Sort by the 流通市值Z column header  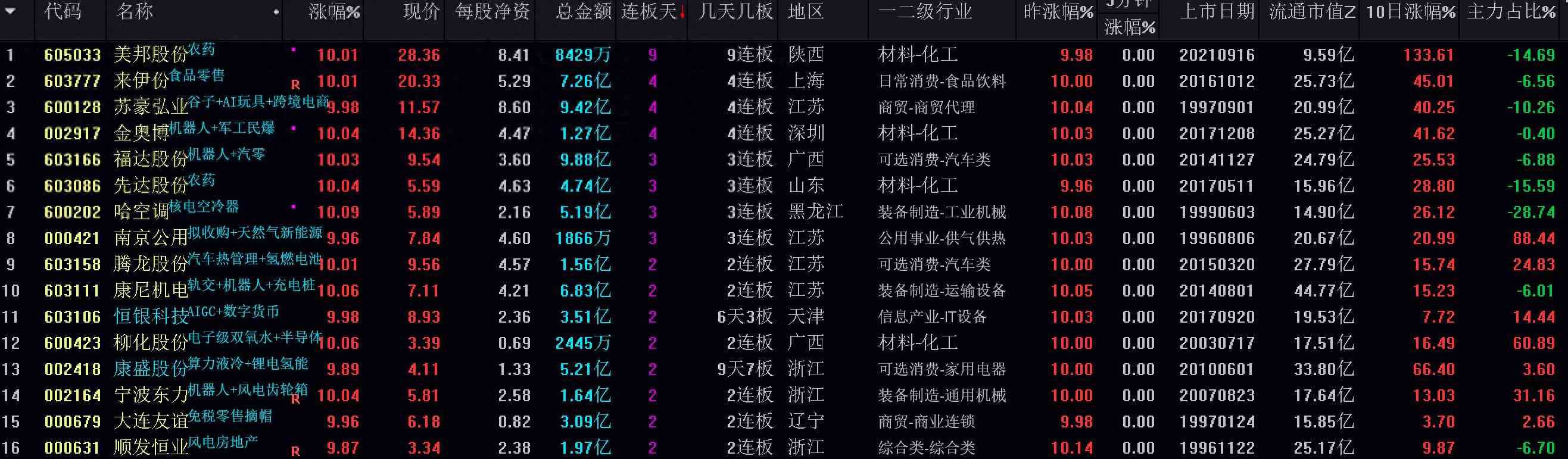[x=1312, y=11]
